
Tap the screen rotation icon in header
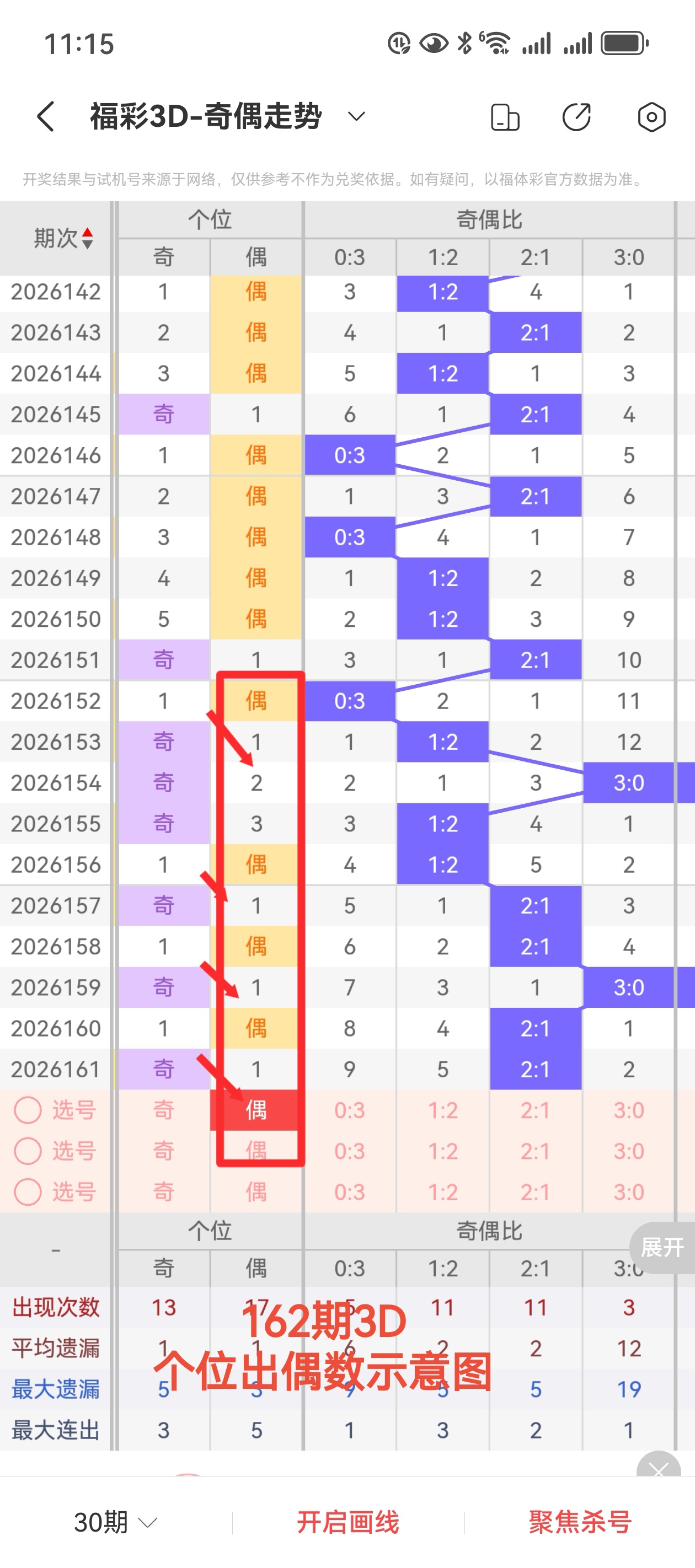click(505, 117)
